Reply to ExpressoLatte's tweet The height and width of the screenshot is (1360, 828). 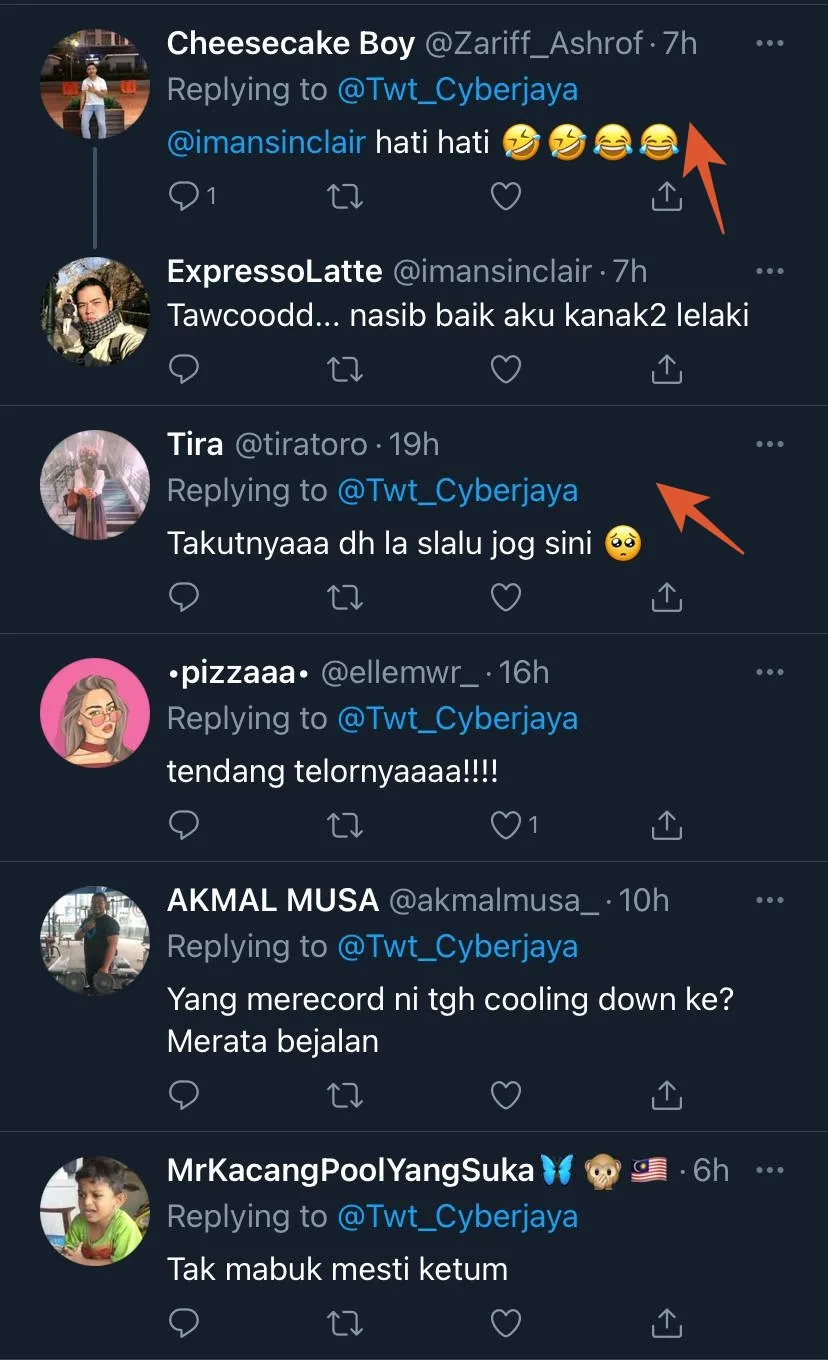[x=185, y=370]
